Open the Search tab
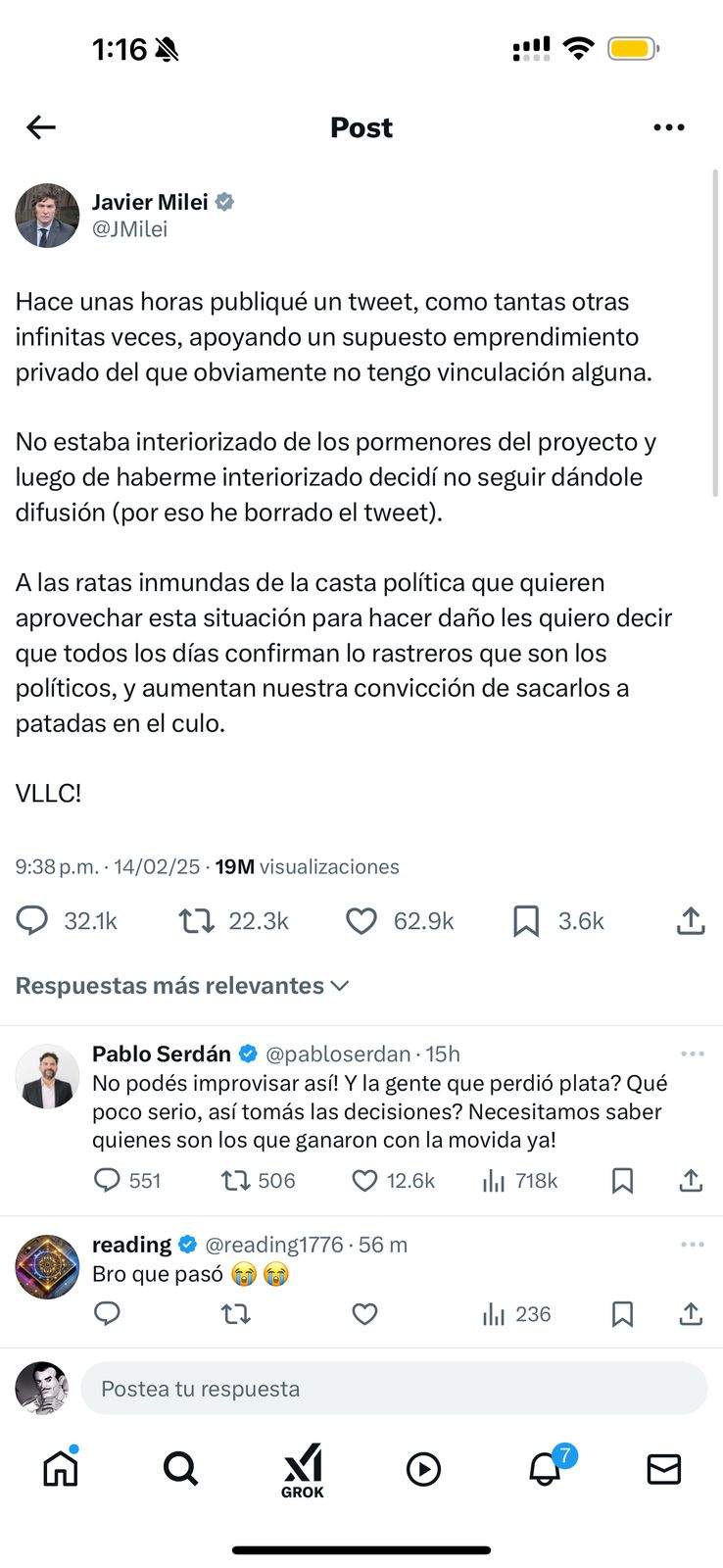The width and height of the screenshot is (723, 1568). point(180,1468)
